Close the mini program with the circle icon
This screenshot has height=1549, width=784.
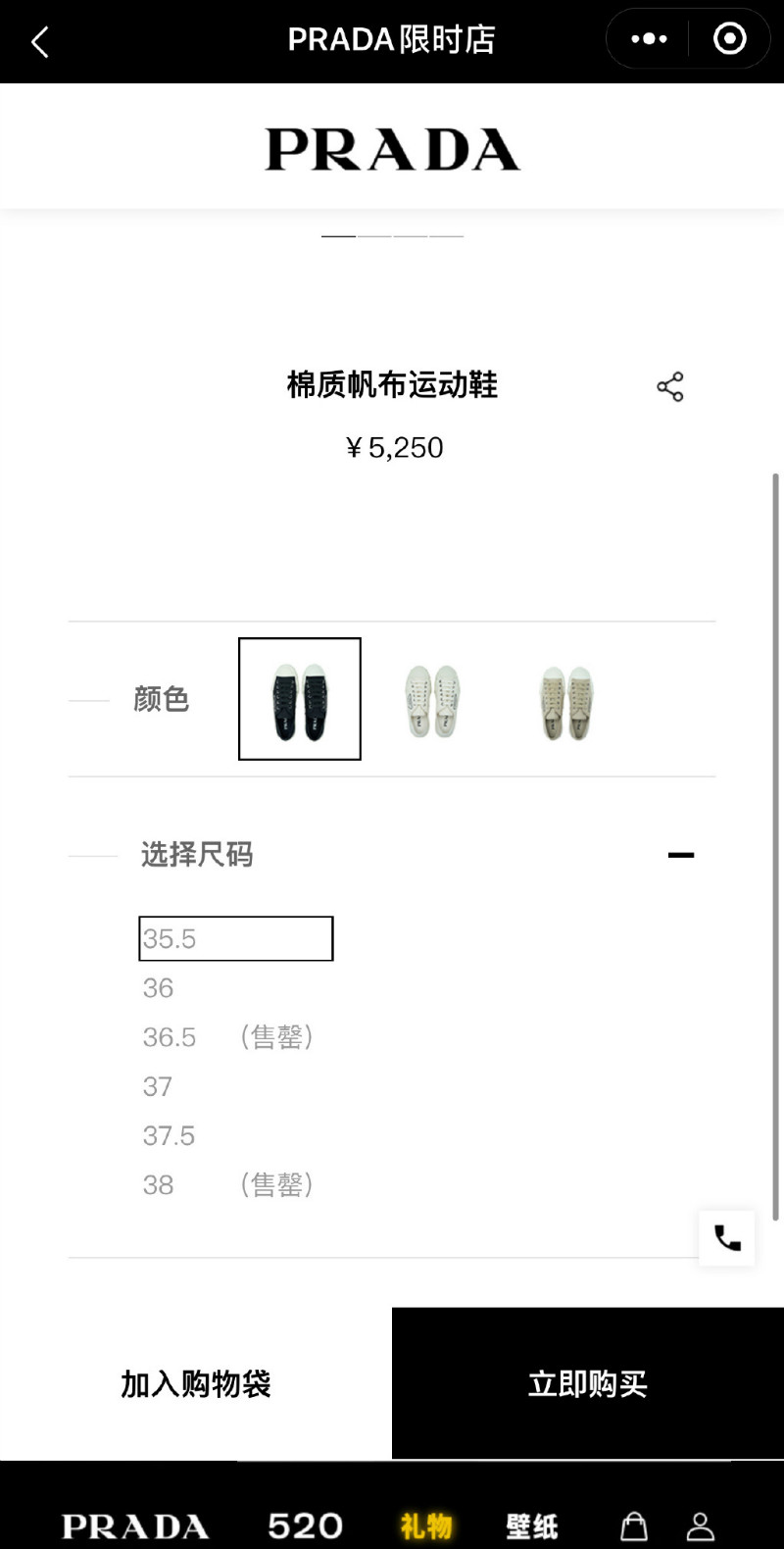(729, 39)
